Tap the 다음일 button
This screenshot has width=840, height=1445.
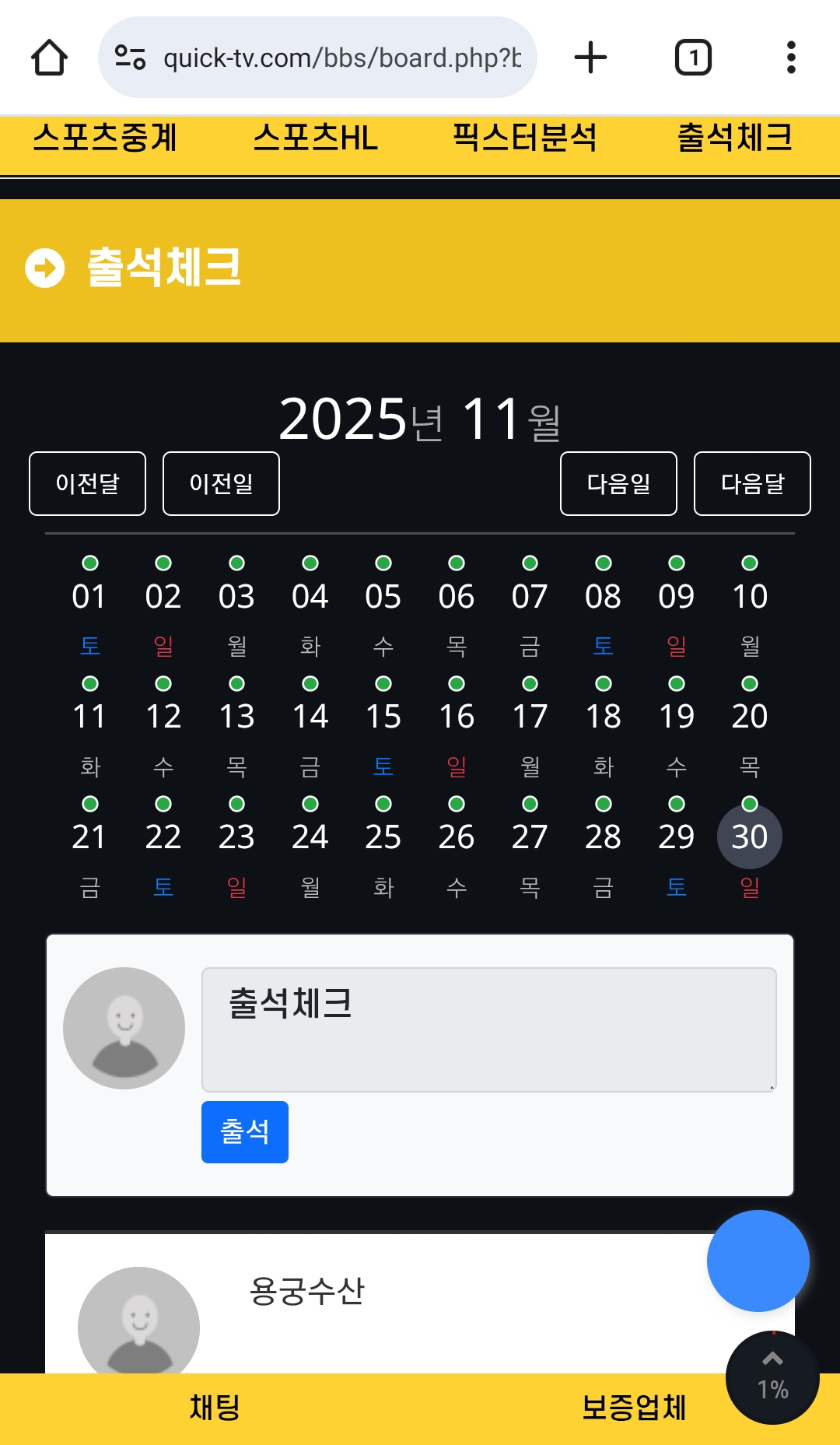(x=618, y=483)
